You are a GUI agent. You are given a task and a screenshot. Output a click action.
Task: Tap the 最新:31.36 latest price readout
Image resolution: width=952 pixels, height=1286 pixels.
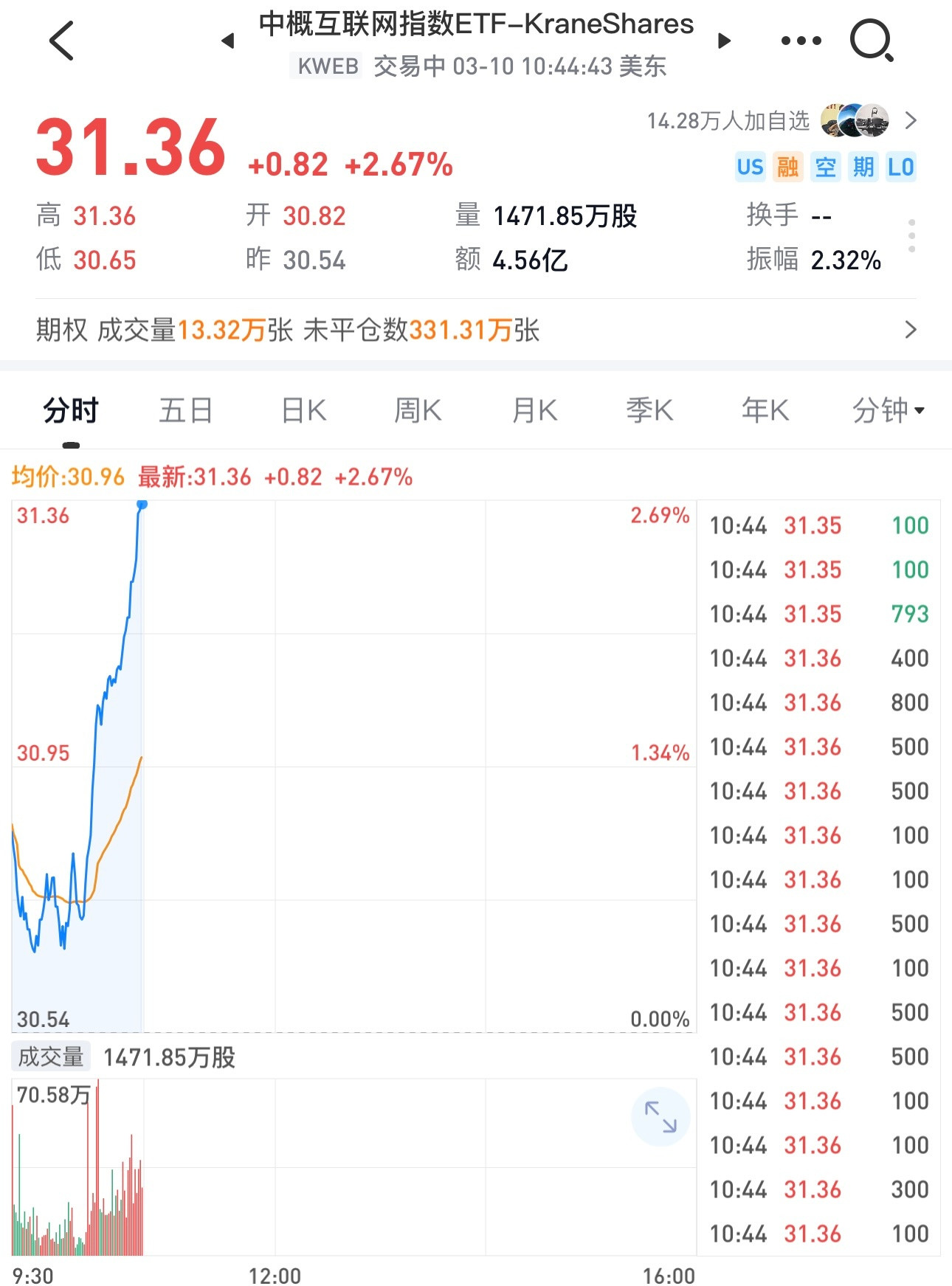pyautogui.click(x=193, y=477)
